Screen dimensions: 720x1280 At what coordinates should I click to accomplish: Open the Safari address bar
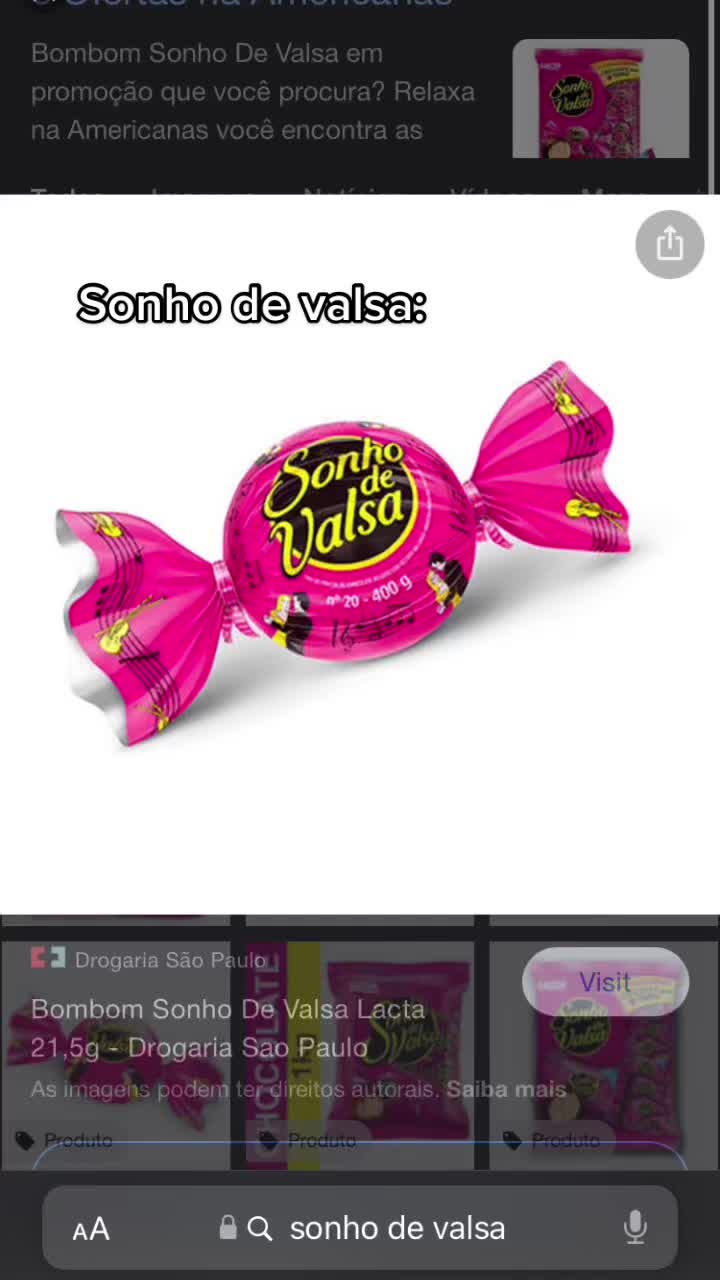click(397, 1228)
